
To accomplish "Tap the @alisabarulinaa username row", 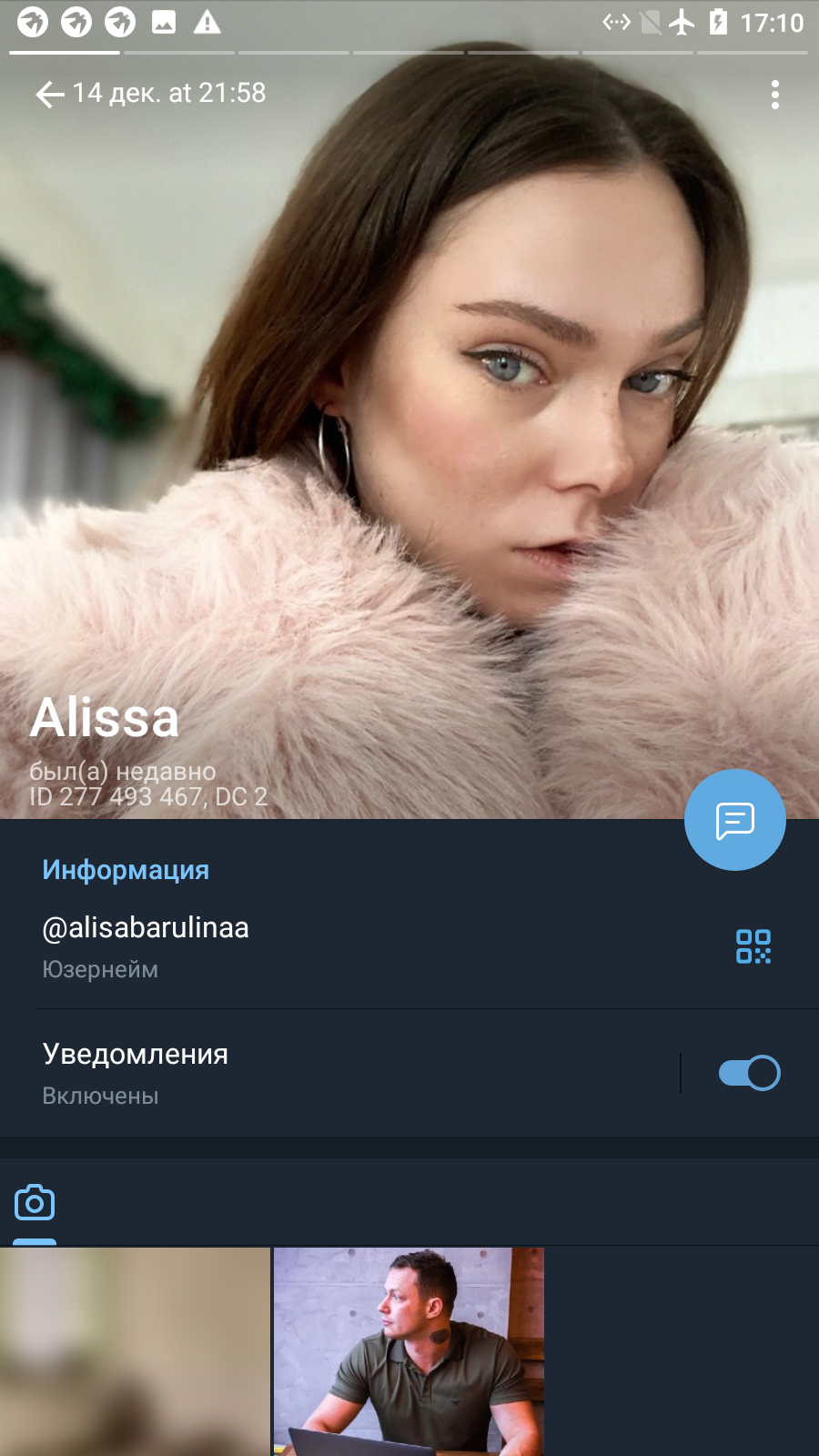I will (409, 946).
